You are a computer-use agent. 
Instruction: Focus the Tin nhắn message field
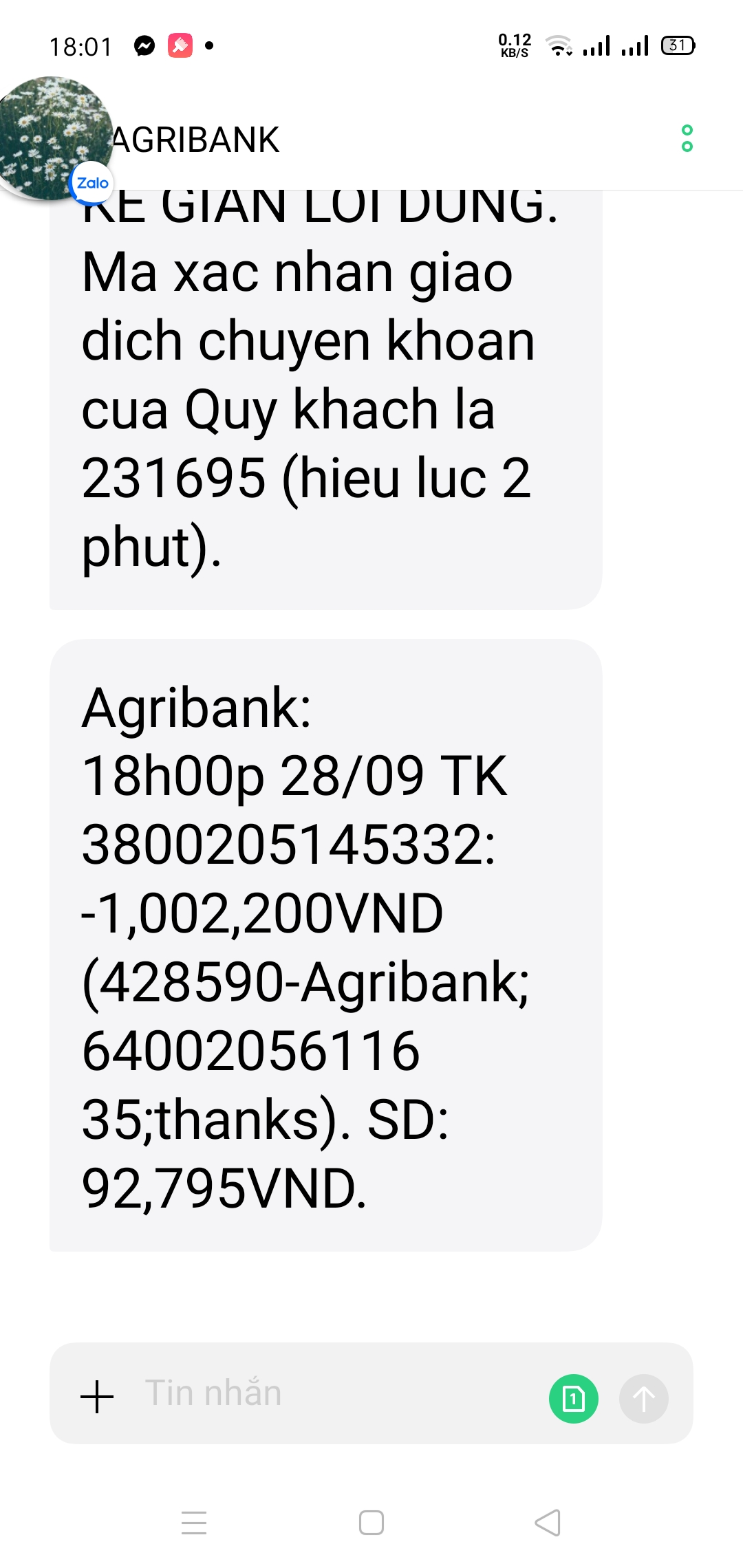point(330,1394)
